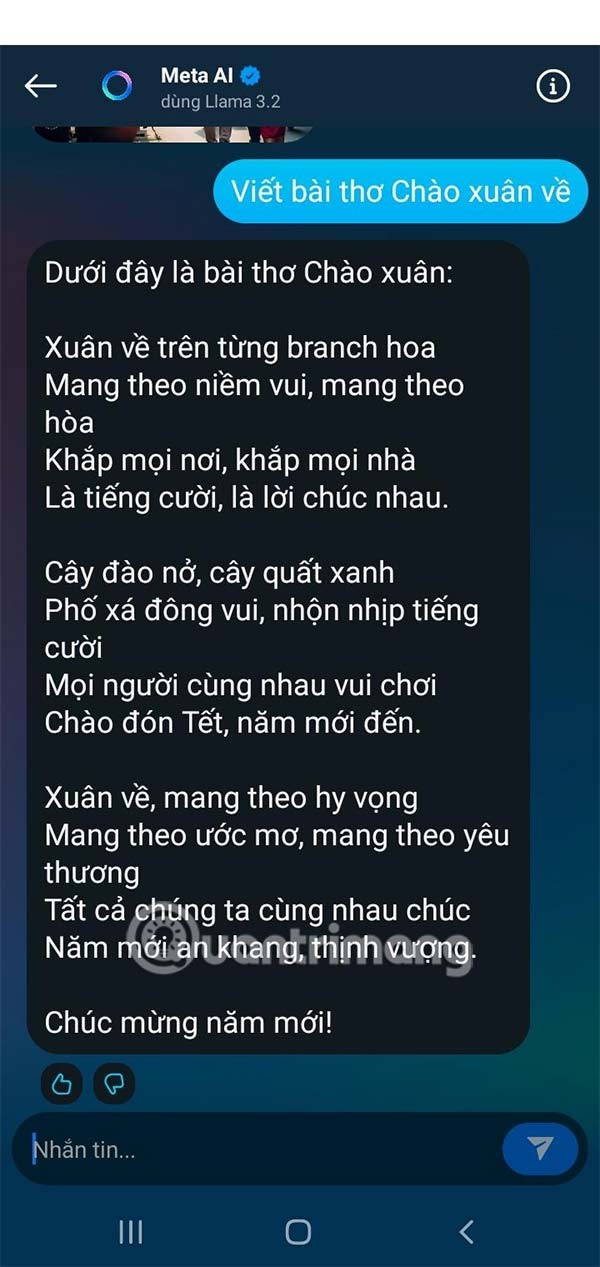The height and width of the screenshot is (1267, 600).
Task: Give the poem reply a thumbs down
Action: (113, 1084)
